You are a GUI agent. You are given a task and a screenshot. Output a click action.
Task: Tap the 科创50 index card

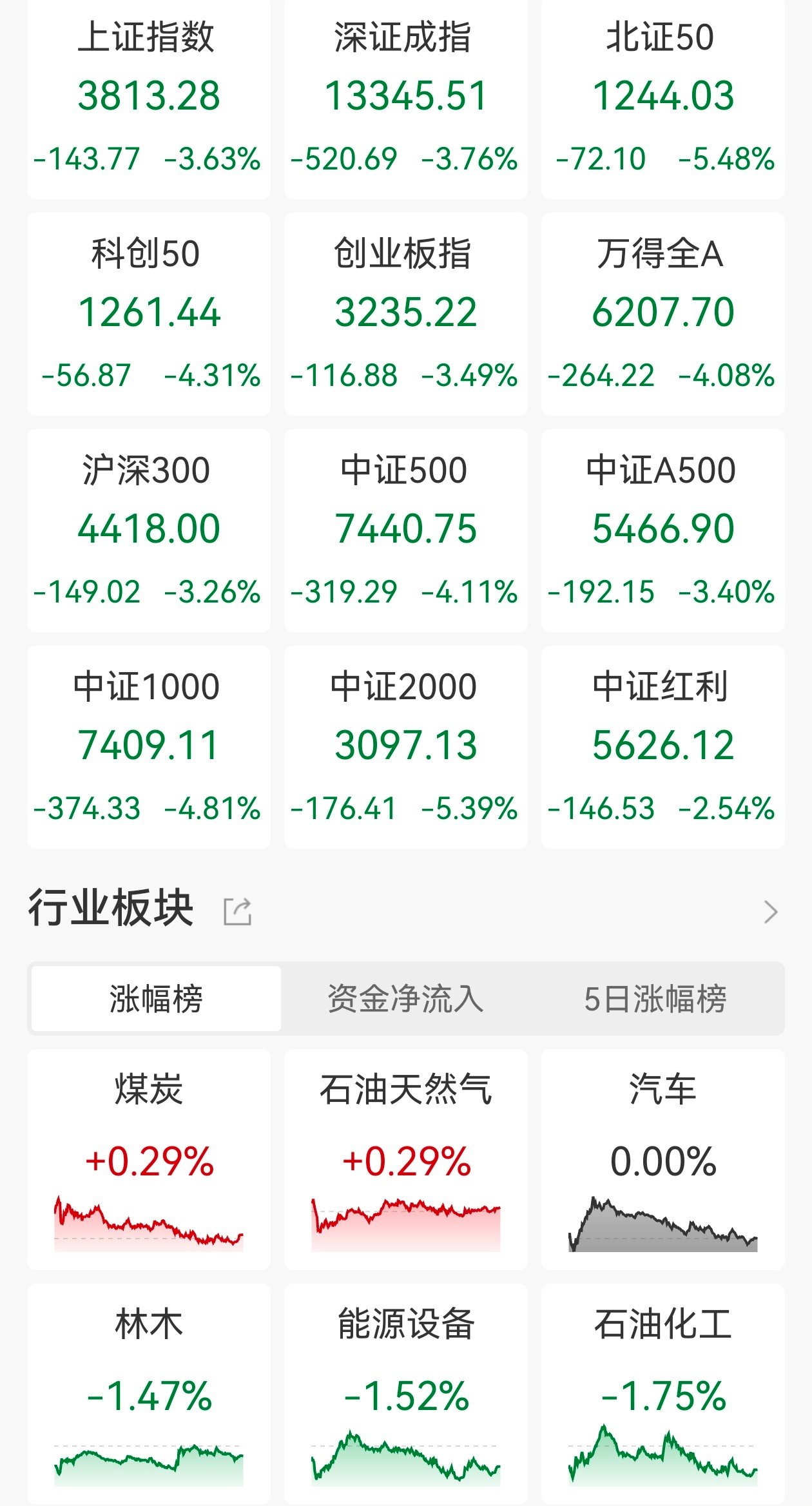click(x=148, y=313)
